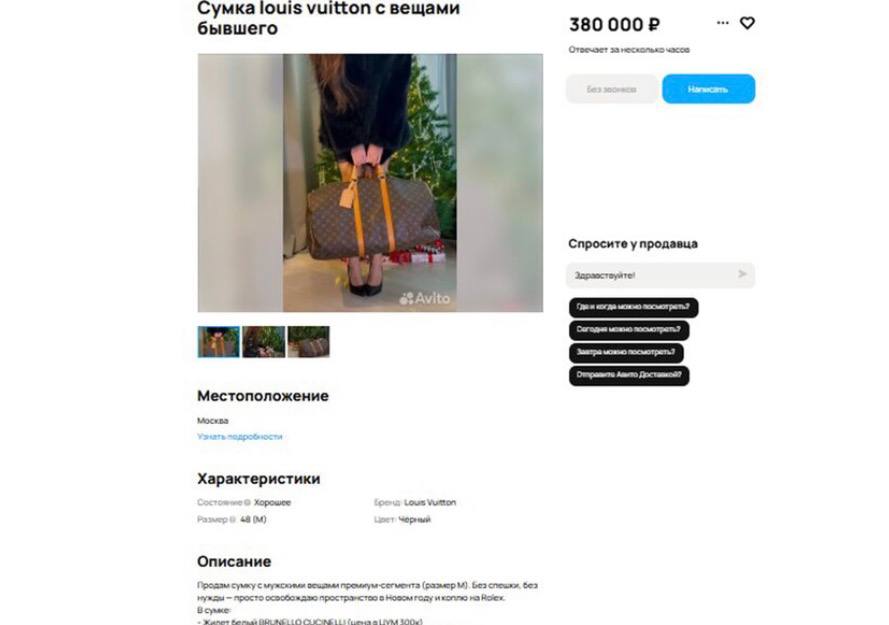Tap the grey Без звонков button
Viewport: 889px width, 625px height.
click(x=612, y=89)
